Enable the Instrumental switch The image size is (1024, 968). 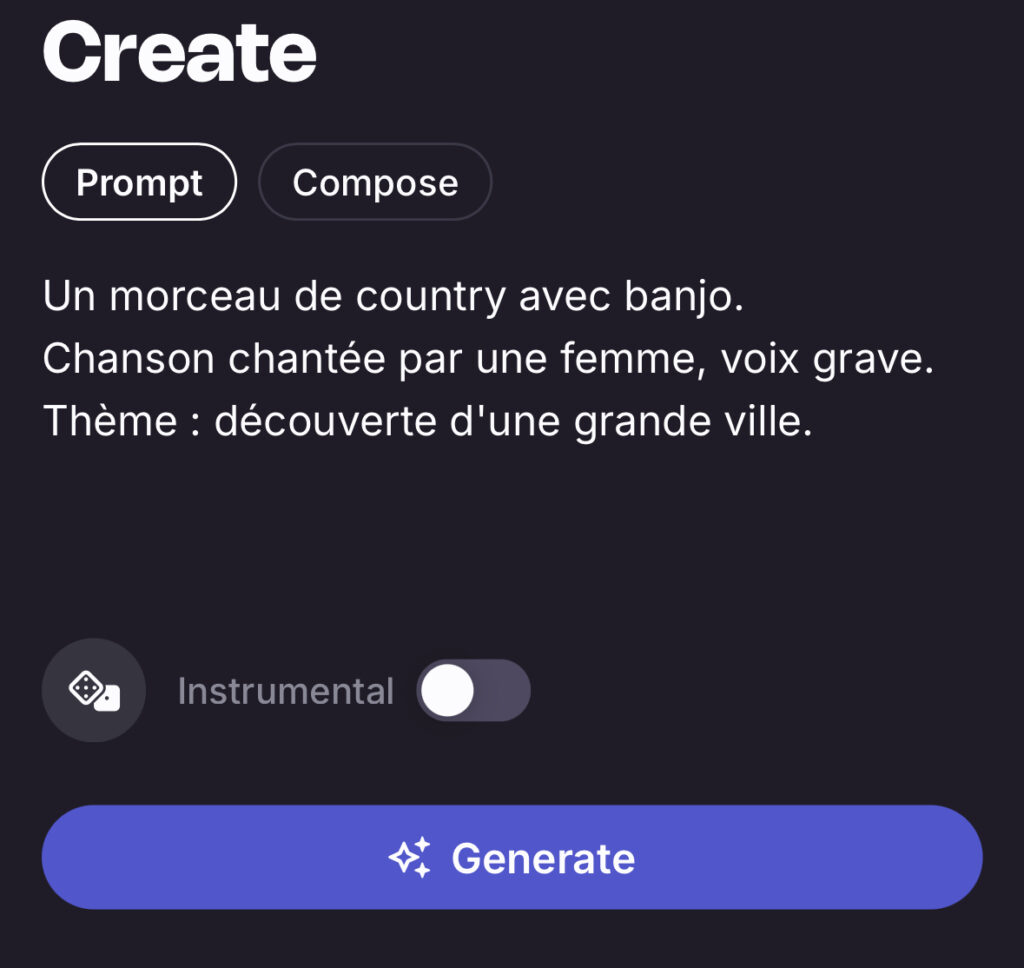[x=473, y=690]
